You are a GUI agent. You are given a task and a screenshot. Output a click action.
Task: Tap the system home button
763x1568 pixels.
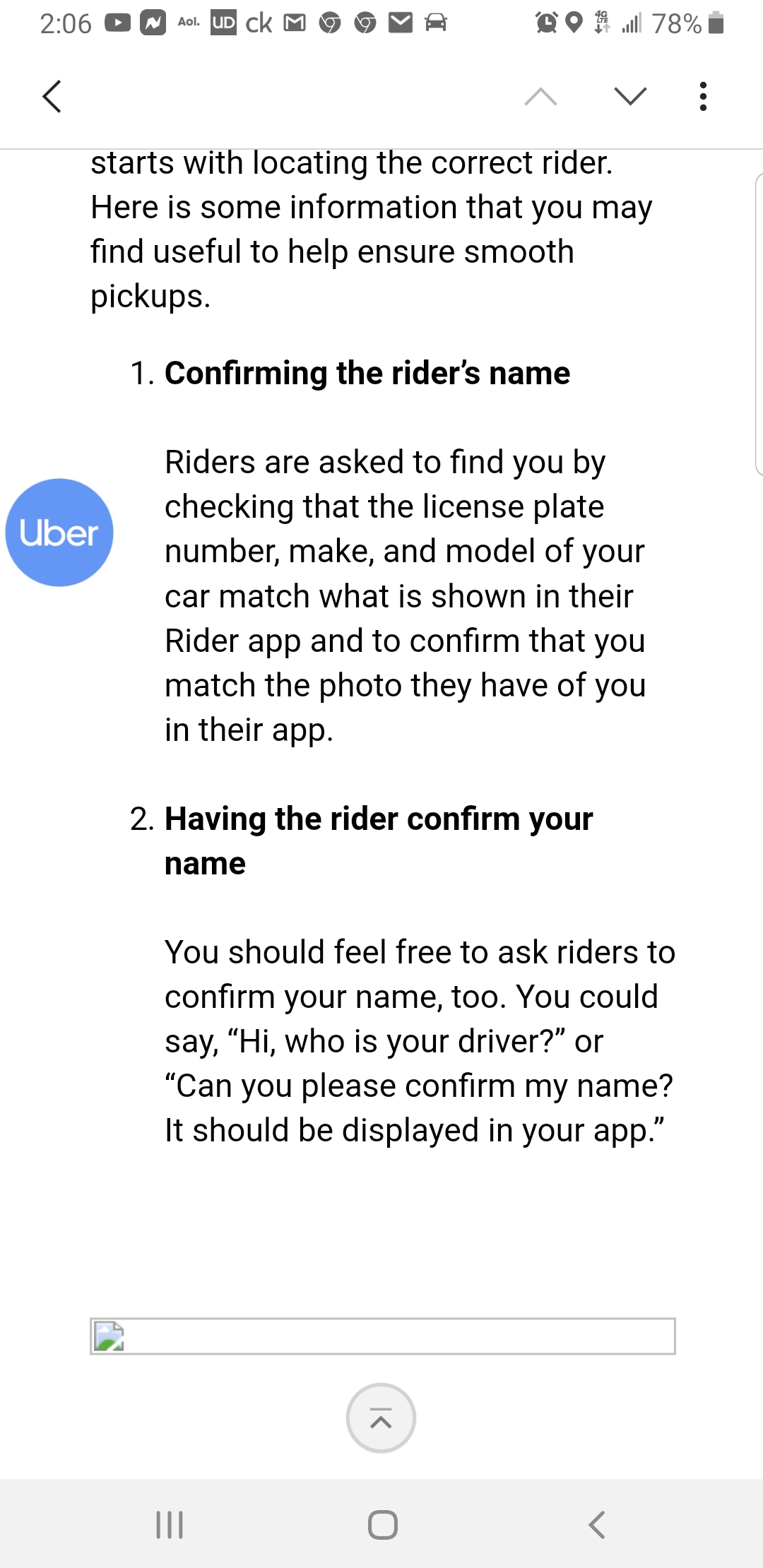(x=382, y=1524)
